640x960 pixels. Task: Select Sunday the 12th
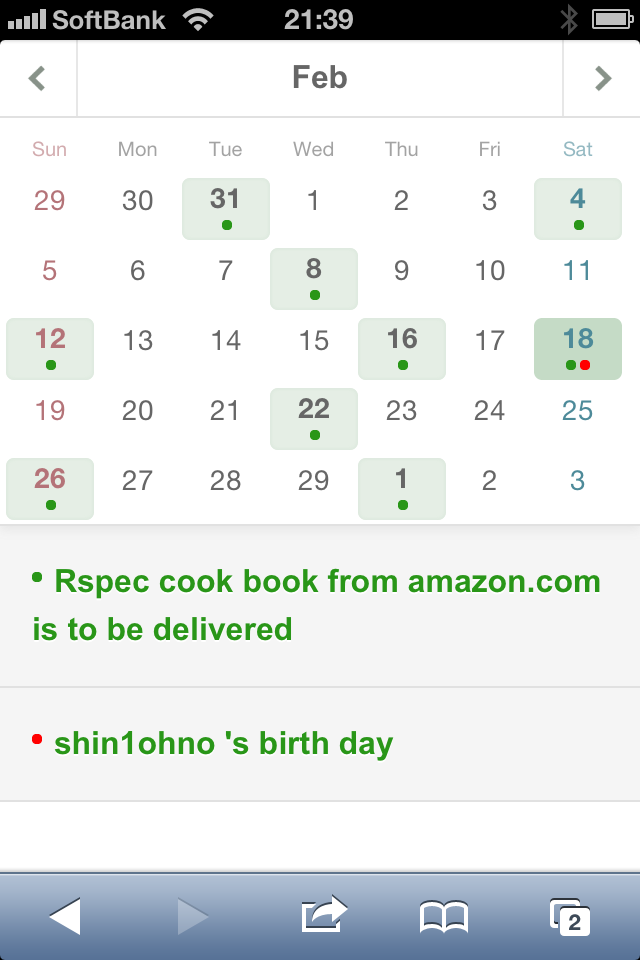click(50, 348)
